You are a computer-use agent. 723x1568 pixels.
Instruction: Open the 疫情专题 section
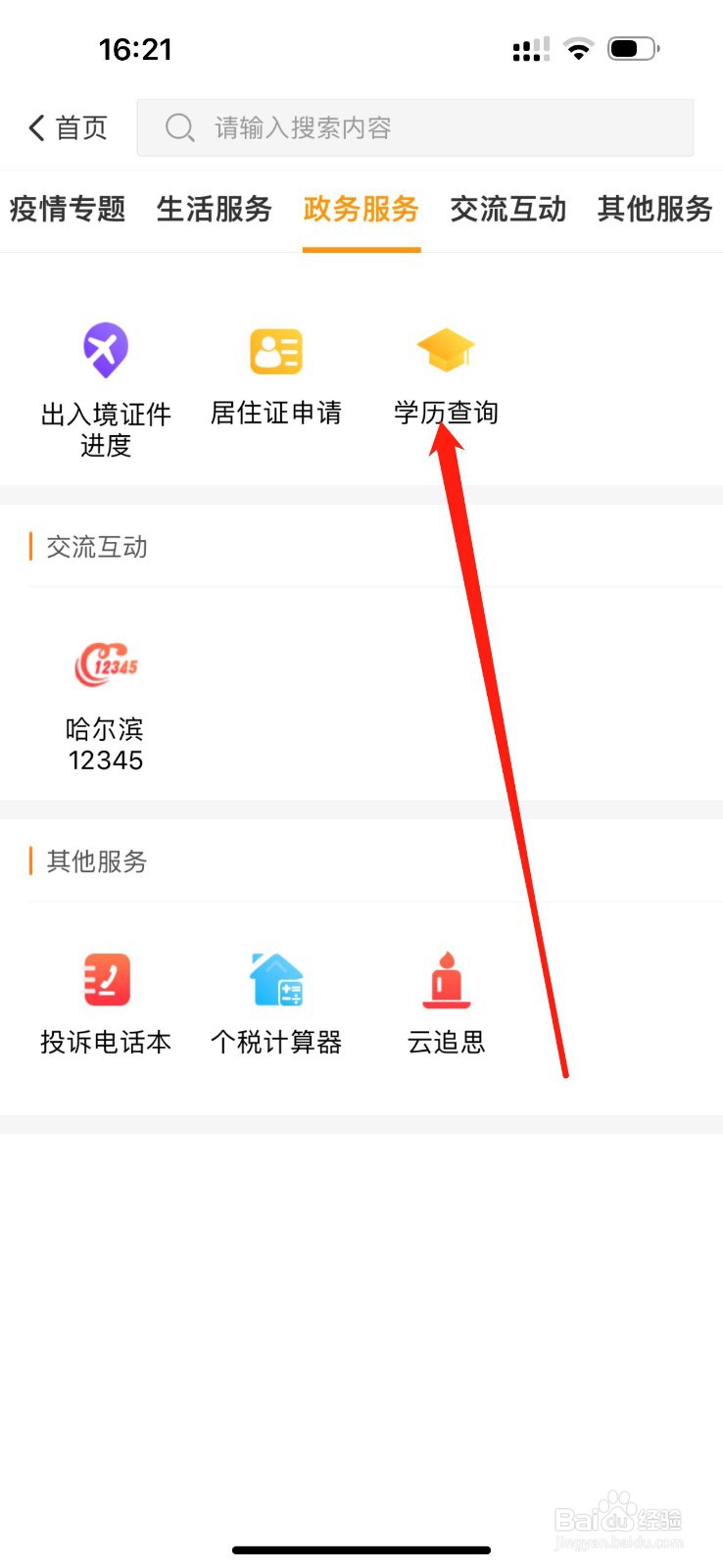(68, 209)
